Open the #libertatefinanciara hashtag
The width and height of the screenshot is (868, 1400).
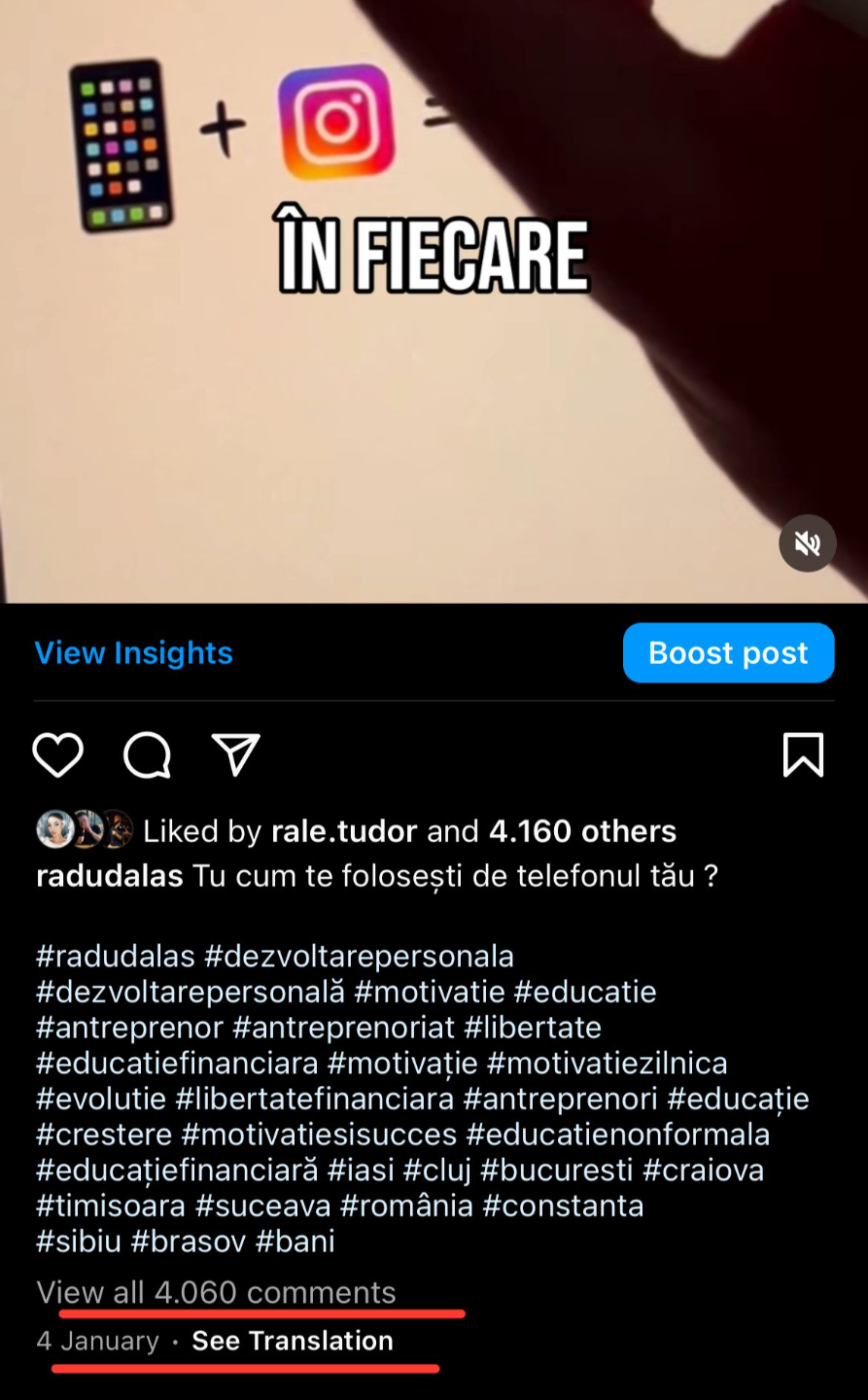[x=315, y=1099]
